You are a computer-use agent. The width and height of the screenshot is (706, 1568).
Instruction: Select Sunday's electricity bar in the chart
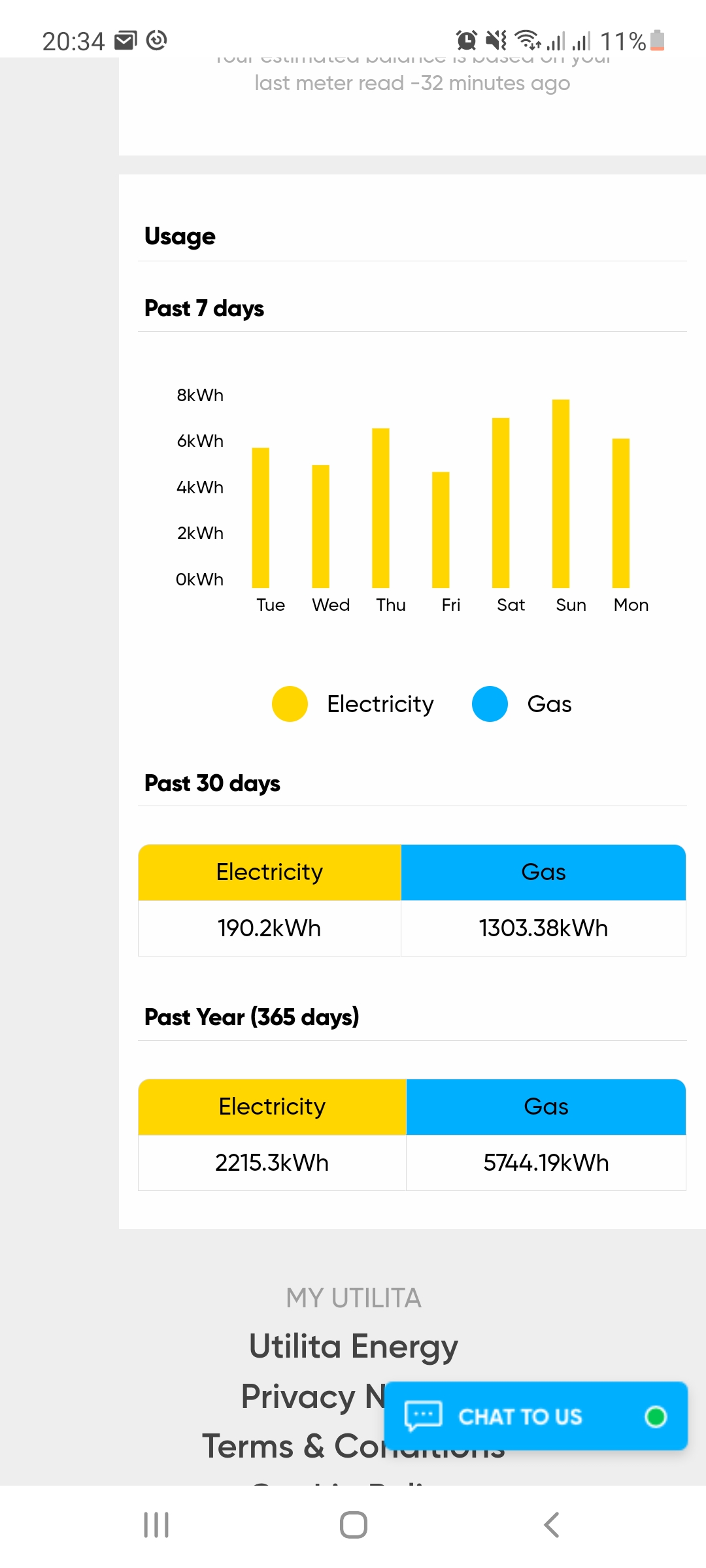[561, 493]
